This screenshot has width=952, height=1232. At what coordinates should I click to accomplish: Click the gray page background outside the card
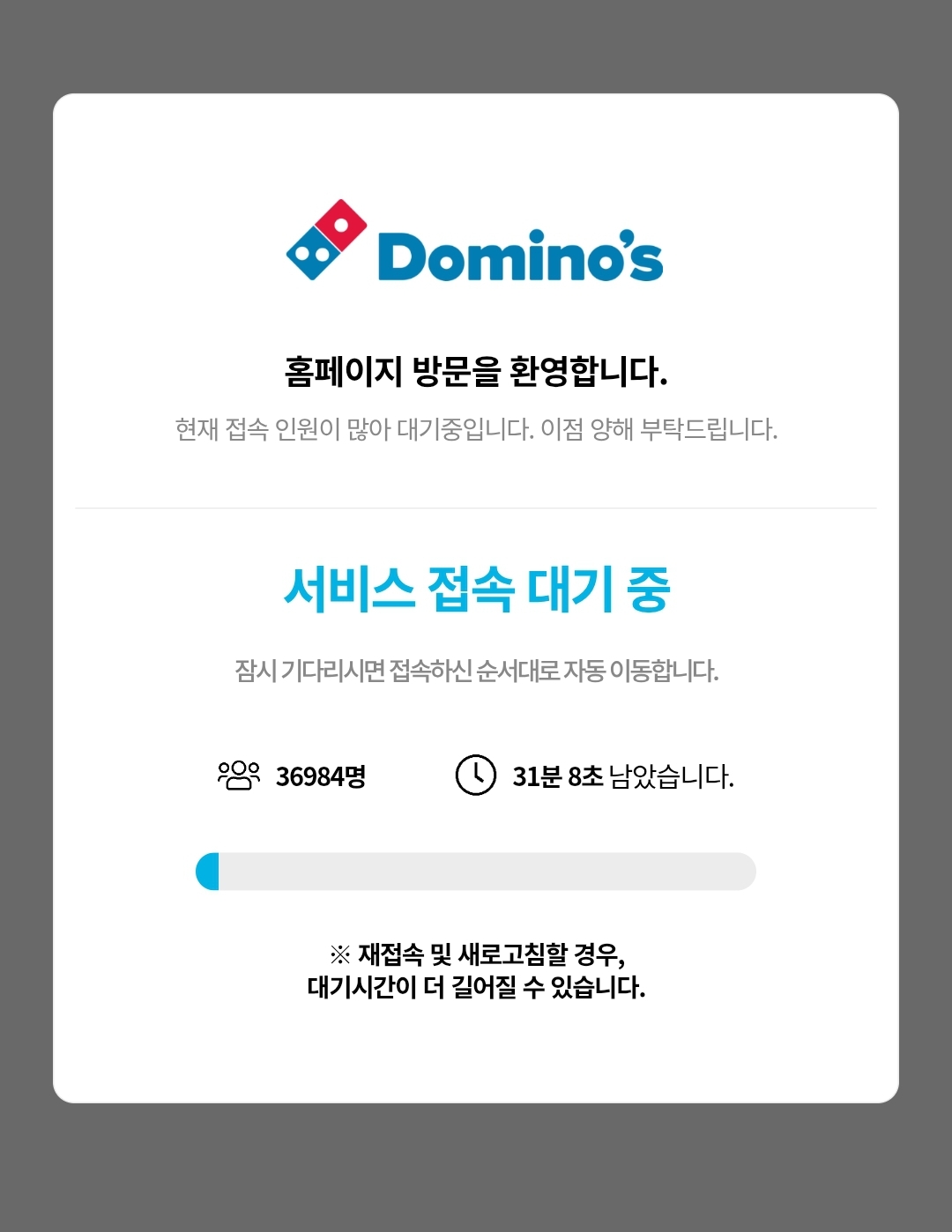point(26,617)
